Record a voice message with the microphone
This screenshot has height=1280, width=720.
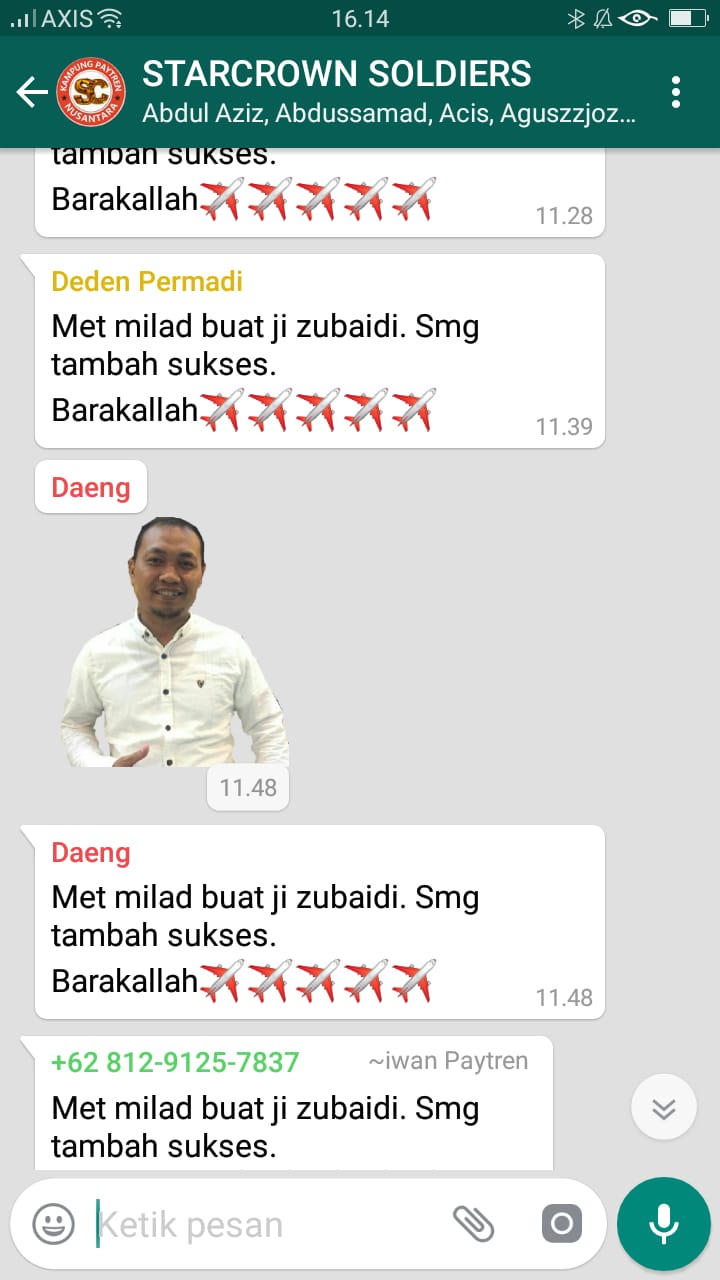664,1224
